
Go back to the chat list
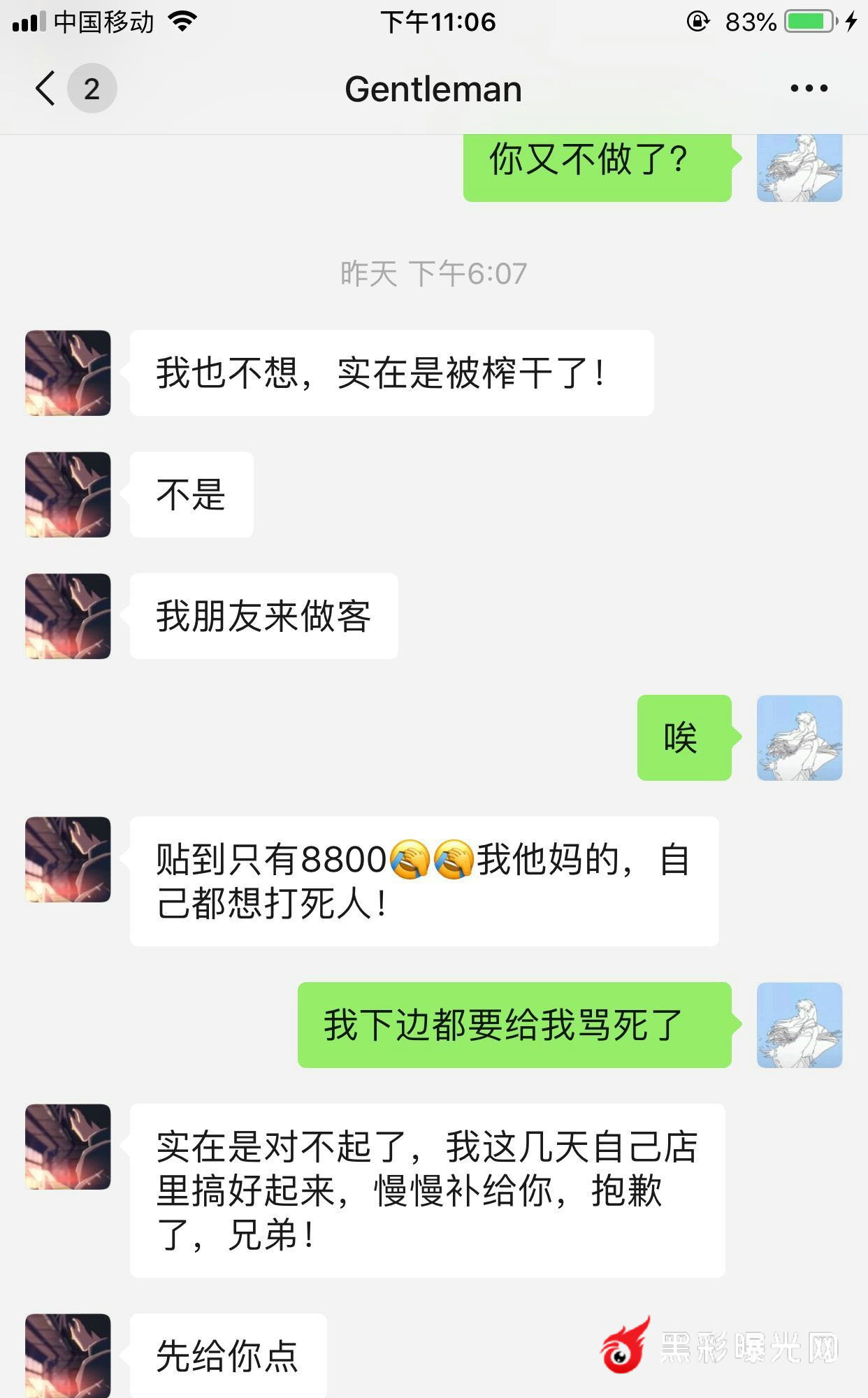tap(46, 89)
